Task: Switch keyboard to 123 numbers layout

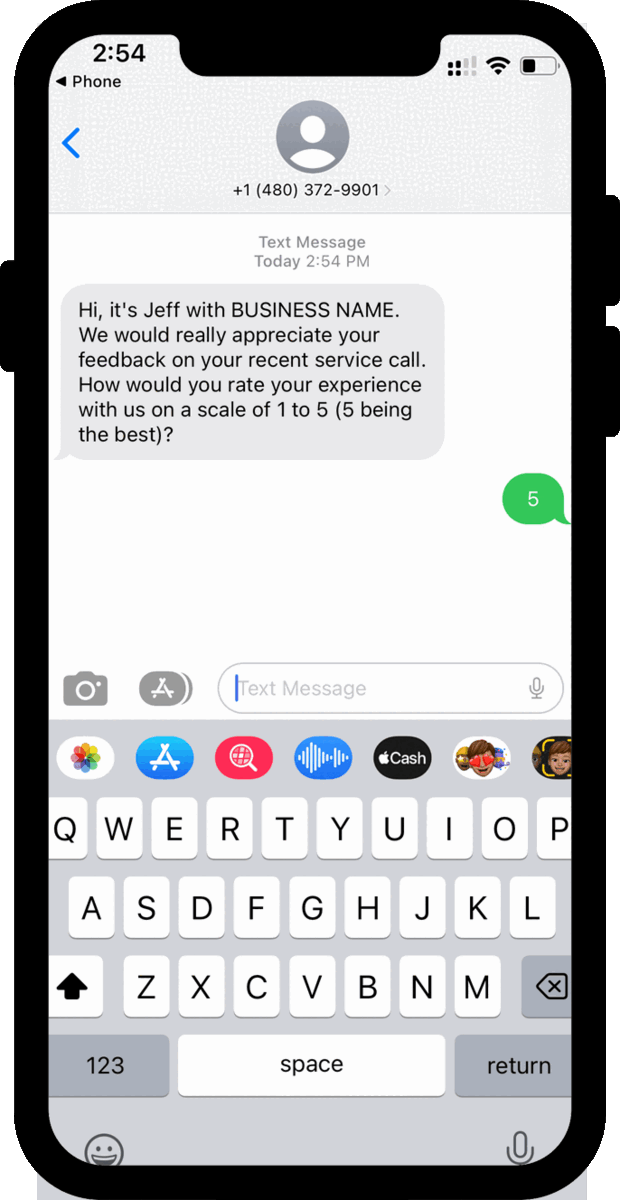Action: (x=105, y=1065)
